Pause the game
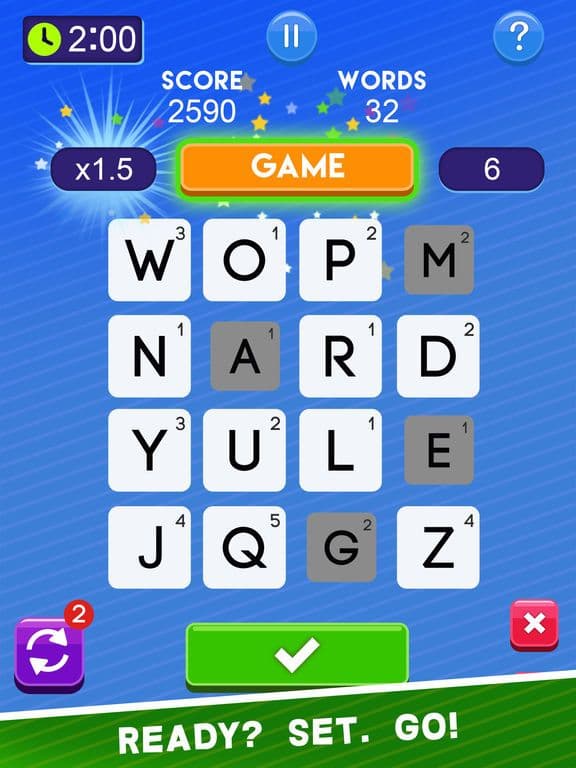576x768 pixels. pyautogui.click(x=291, y=37)
